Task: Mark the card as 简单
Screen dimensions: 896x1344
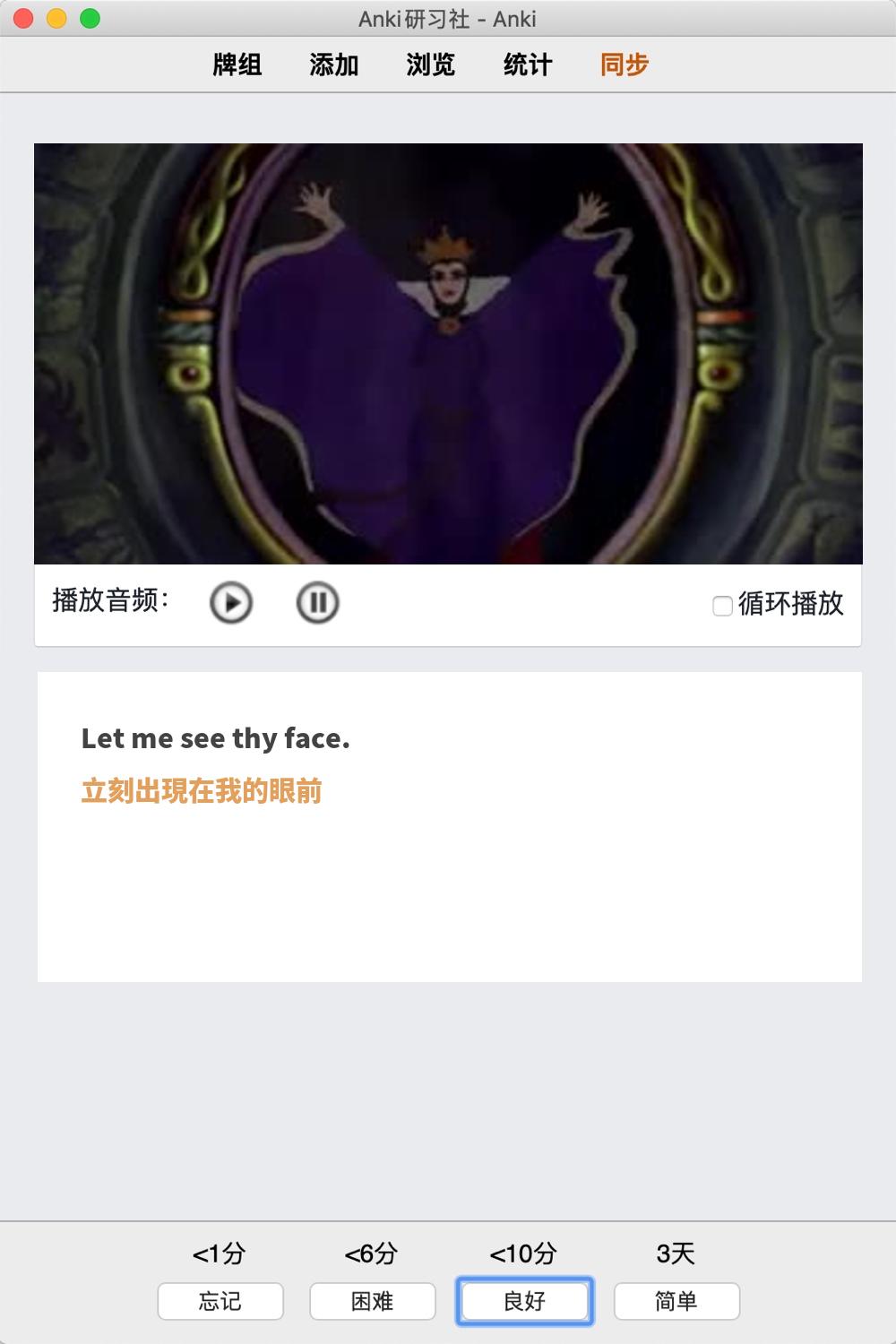Action: click(676, 1301)
